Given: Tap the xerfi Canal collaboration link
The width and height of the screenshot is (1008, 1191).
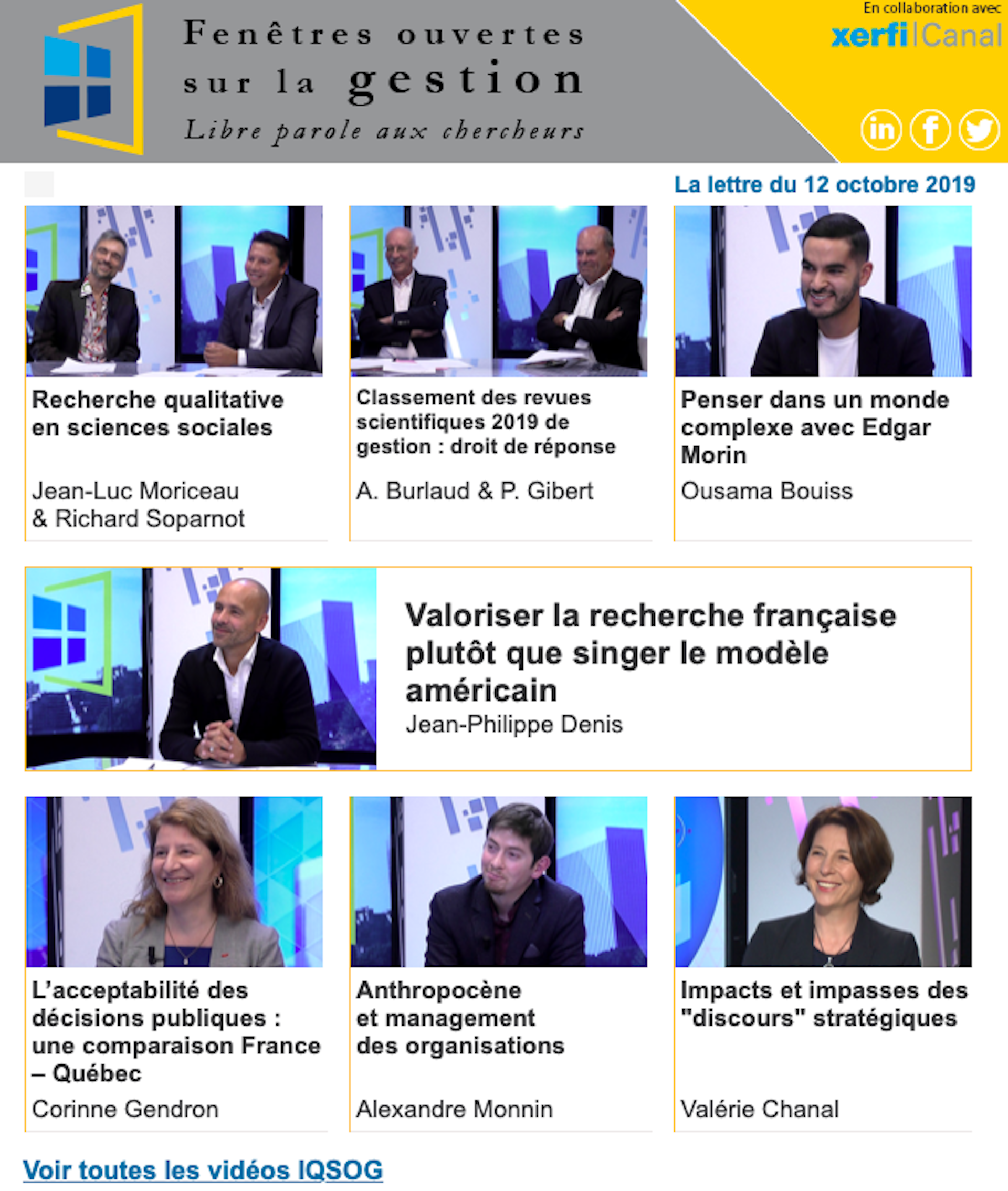Looking at the screenshot, I should click(x=916, y=35).
